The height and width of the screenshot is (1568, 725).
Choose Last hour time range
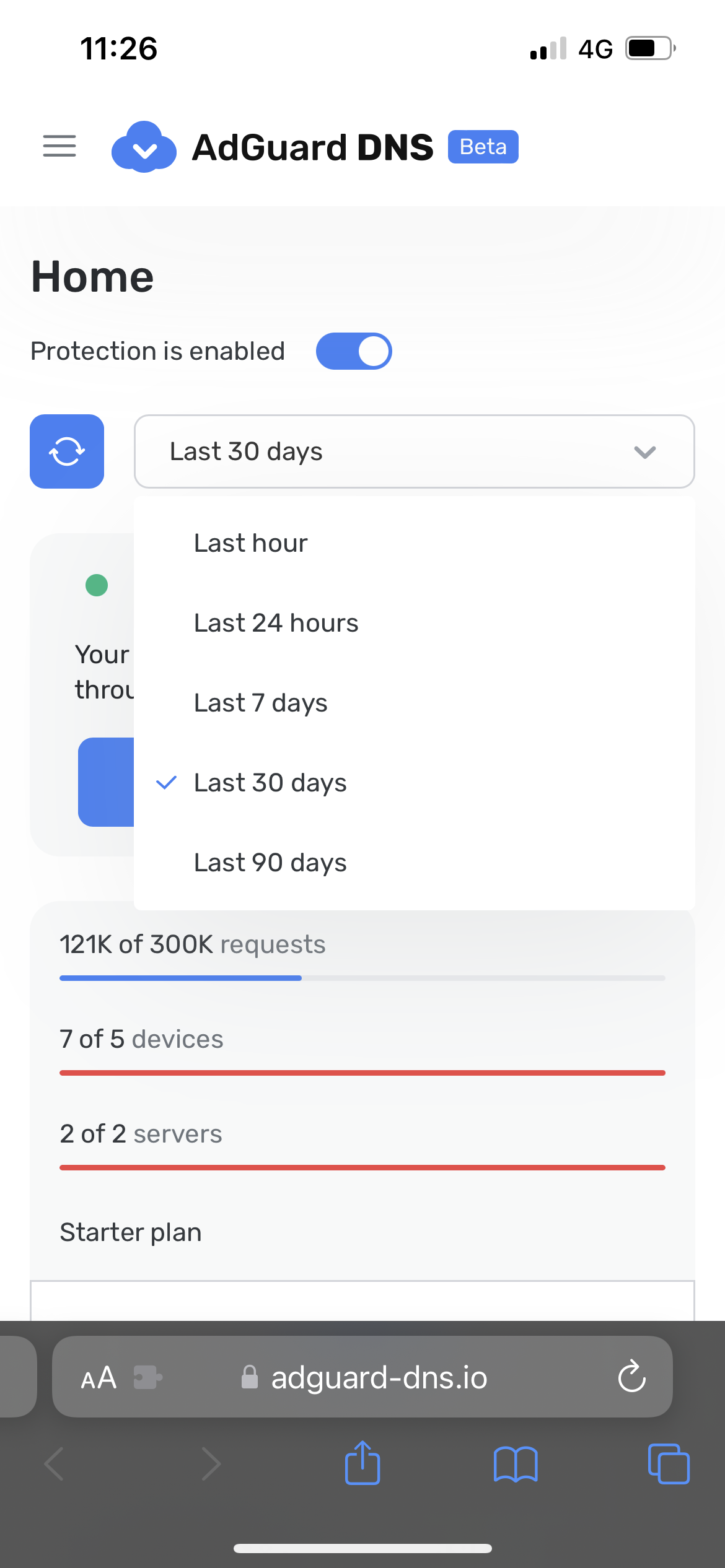pos(250,542)
